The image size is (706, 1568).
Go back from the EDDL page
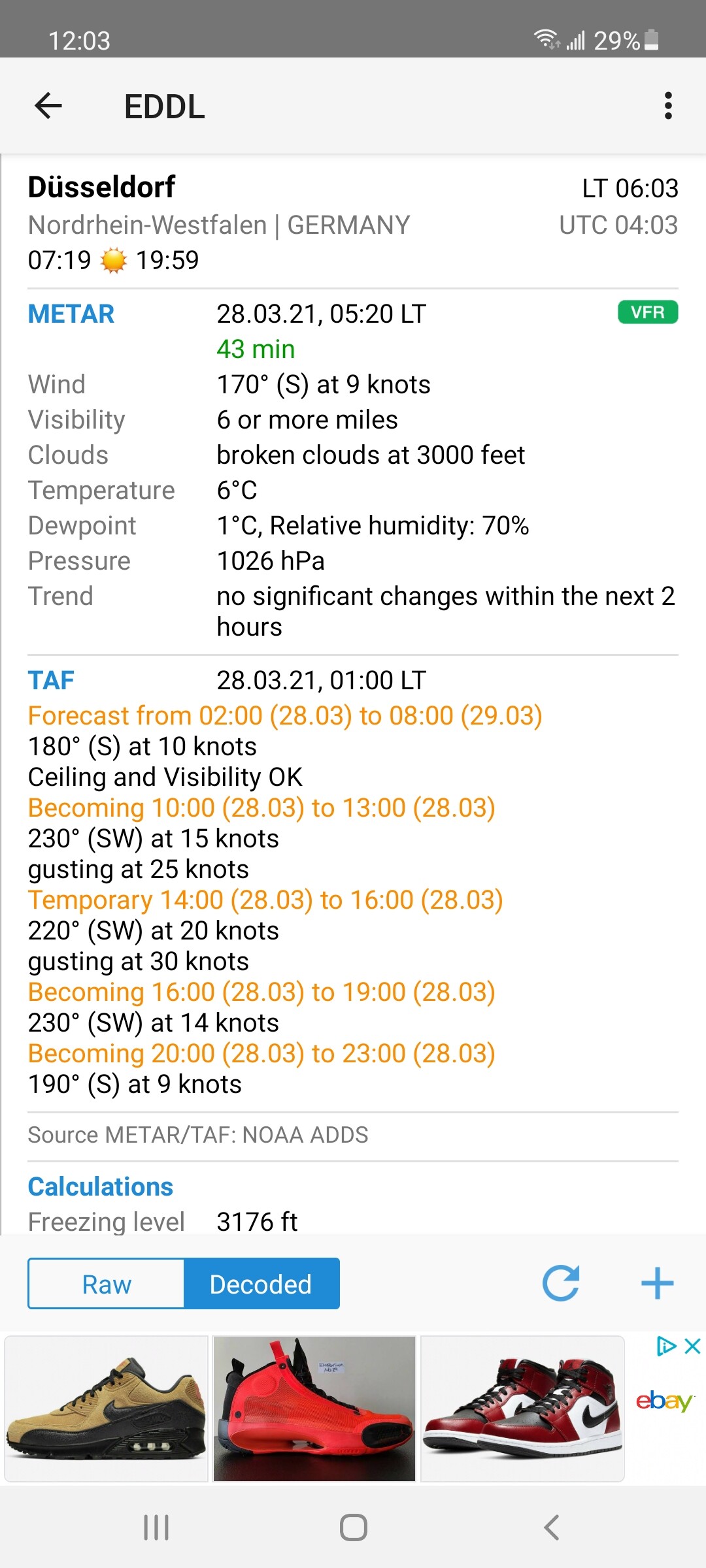48,106
